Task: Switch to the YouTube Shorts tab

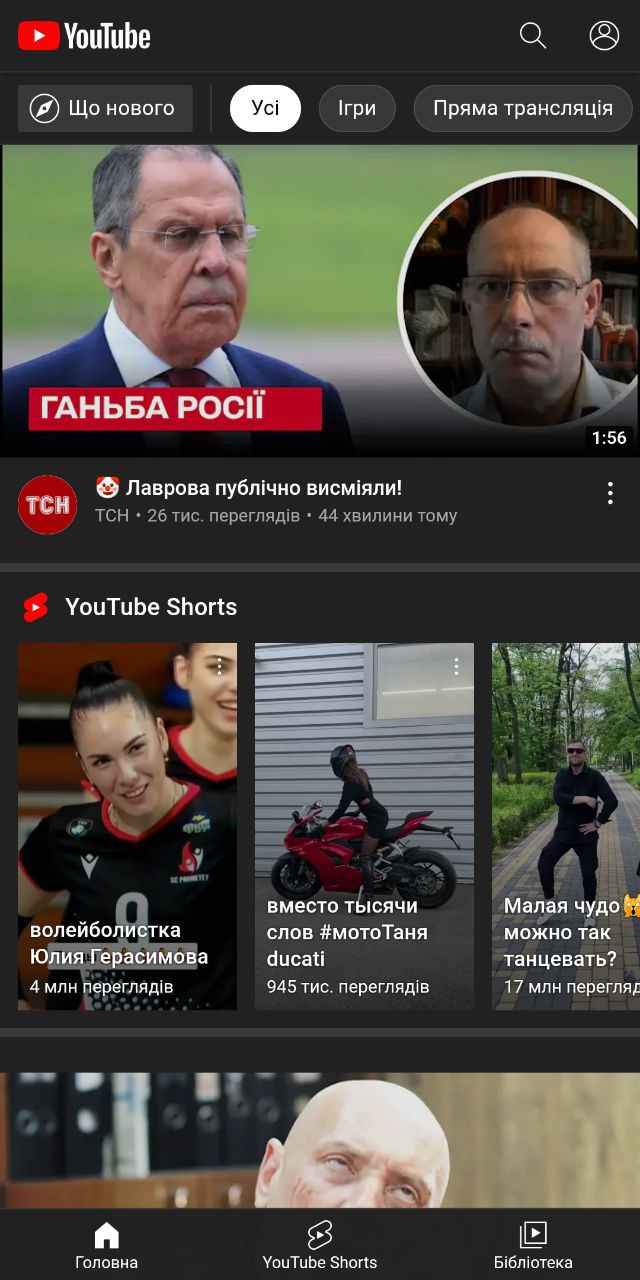Action: 320,1245
